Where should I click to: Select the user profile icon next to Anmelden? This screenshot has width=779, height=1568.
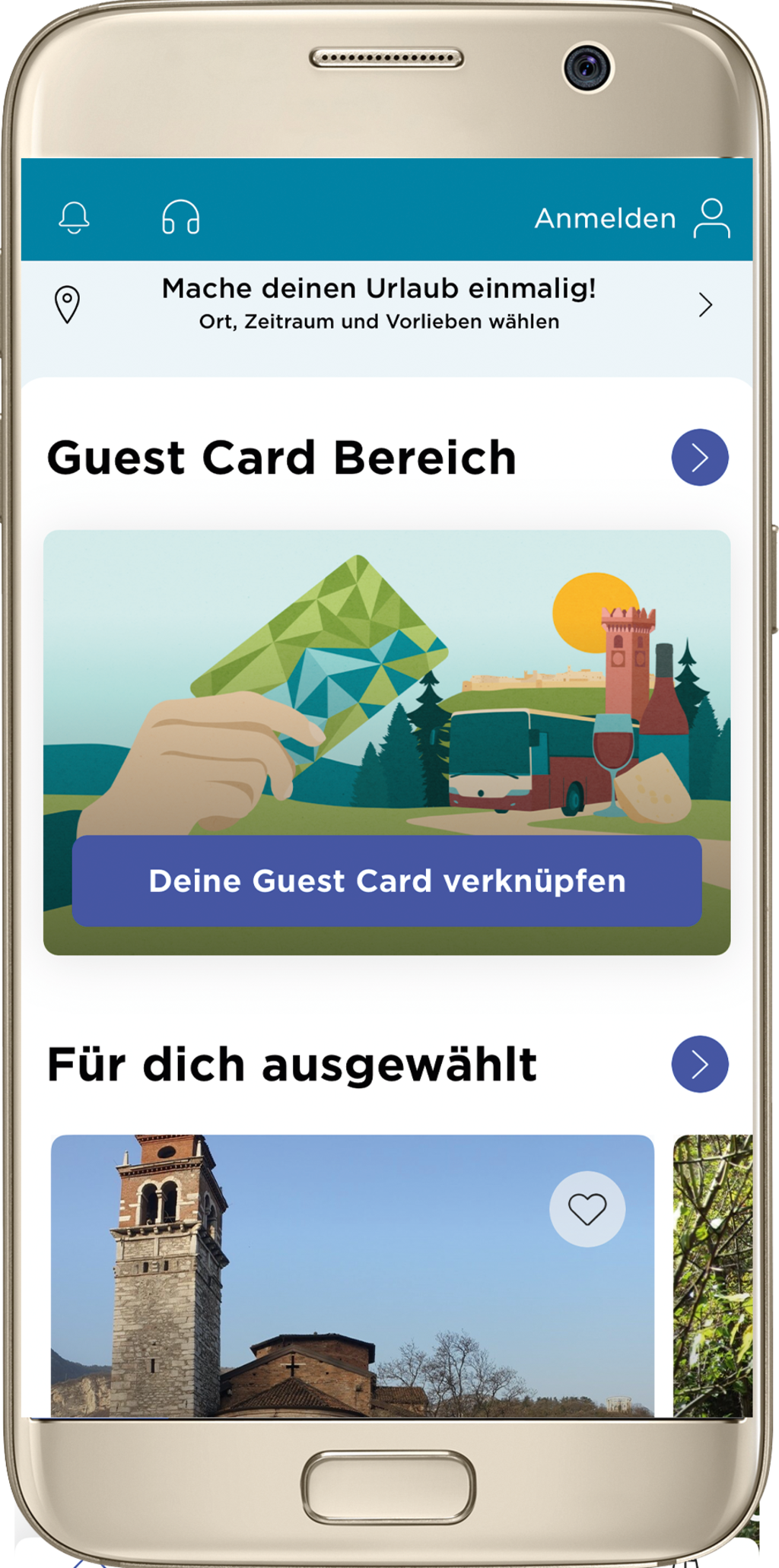pyautogui.click(x=711, y=219)
